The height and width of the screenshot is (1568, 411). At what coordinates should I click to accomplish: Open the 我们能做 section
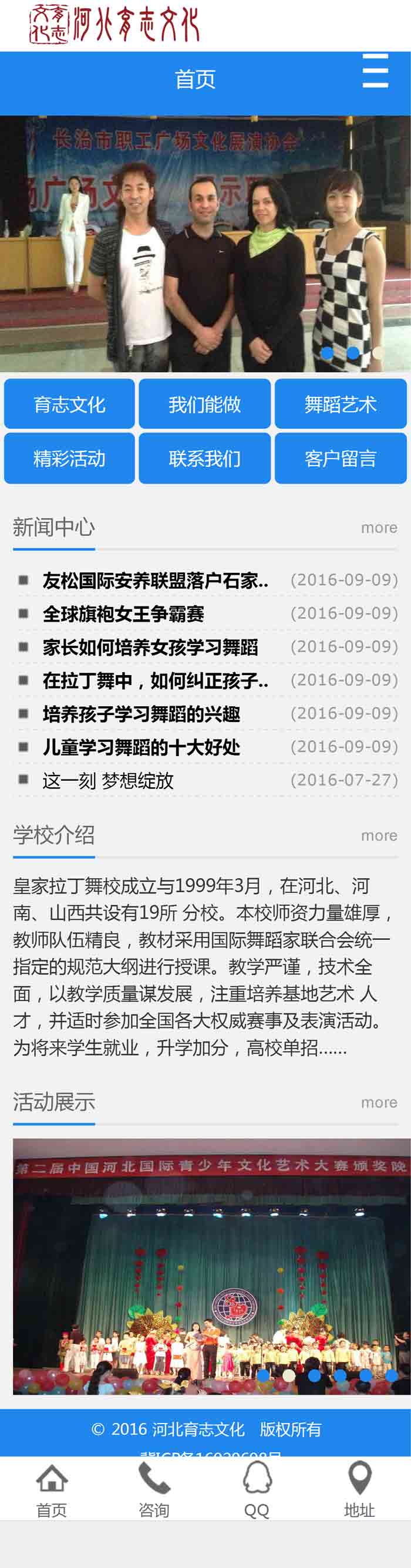204,404
